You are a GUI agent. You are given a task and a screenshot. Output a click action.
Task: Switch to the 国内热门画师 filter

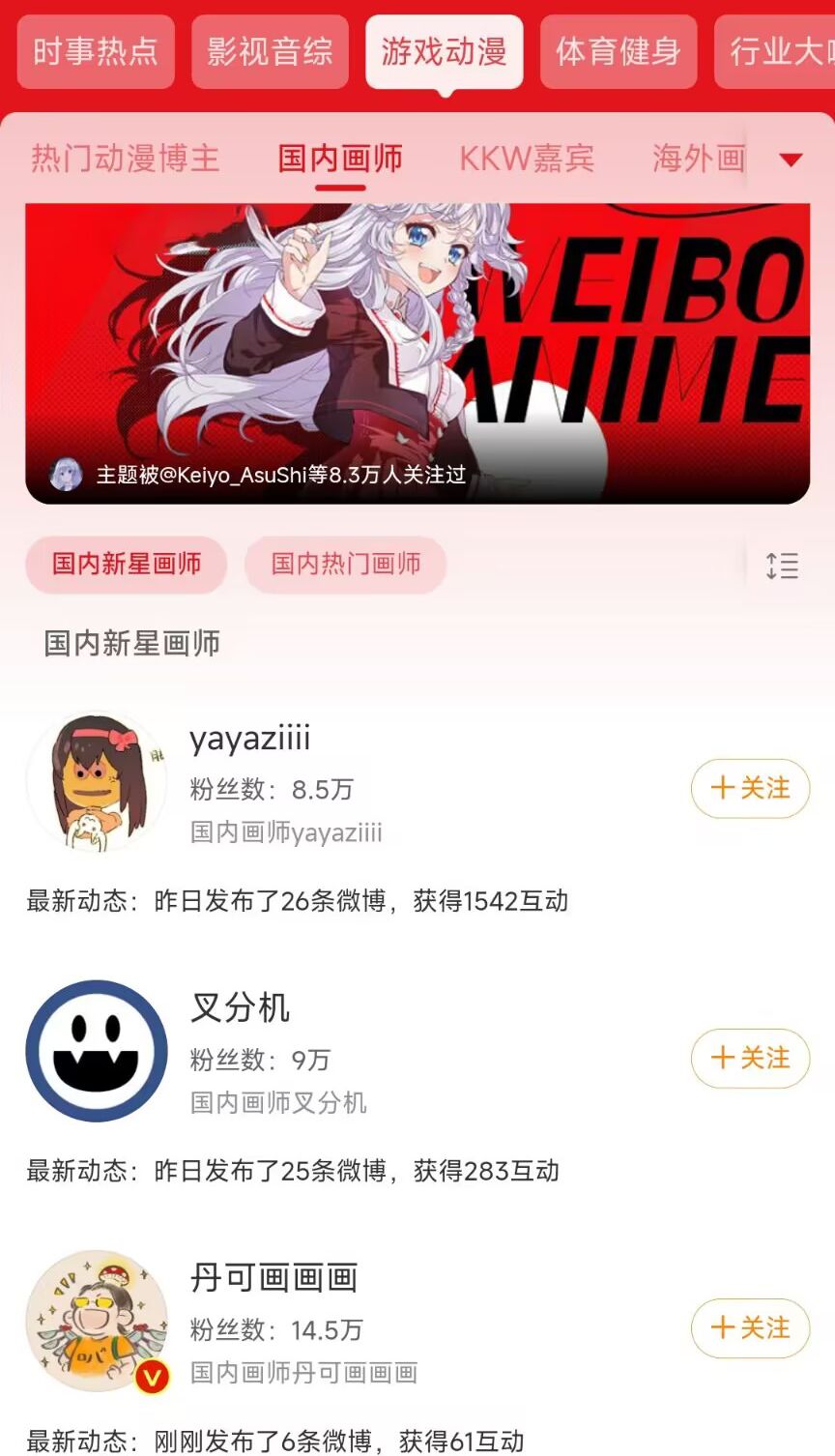pos(346,566)
